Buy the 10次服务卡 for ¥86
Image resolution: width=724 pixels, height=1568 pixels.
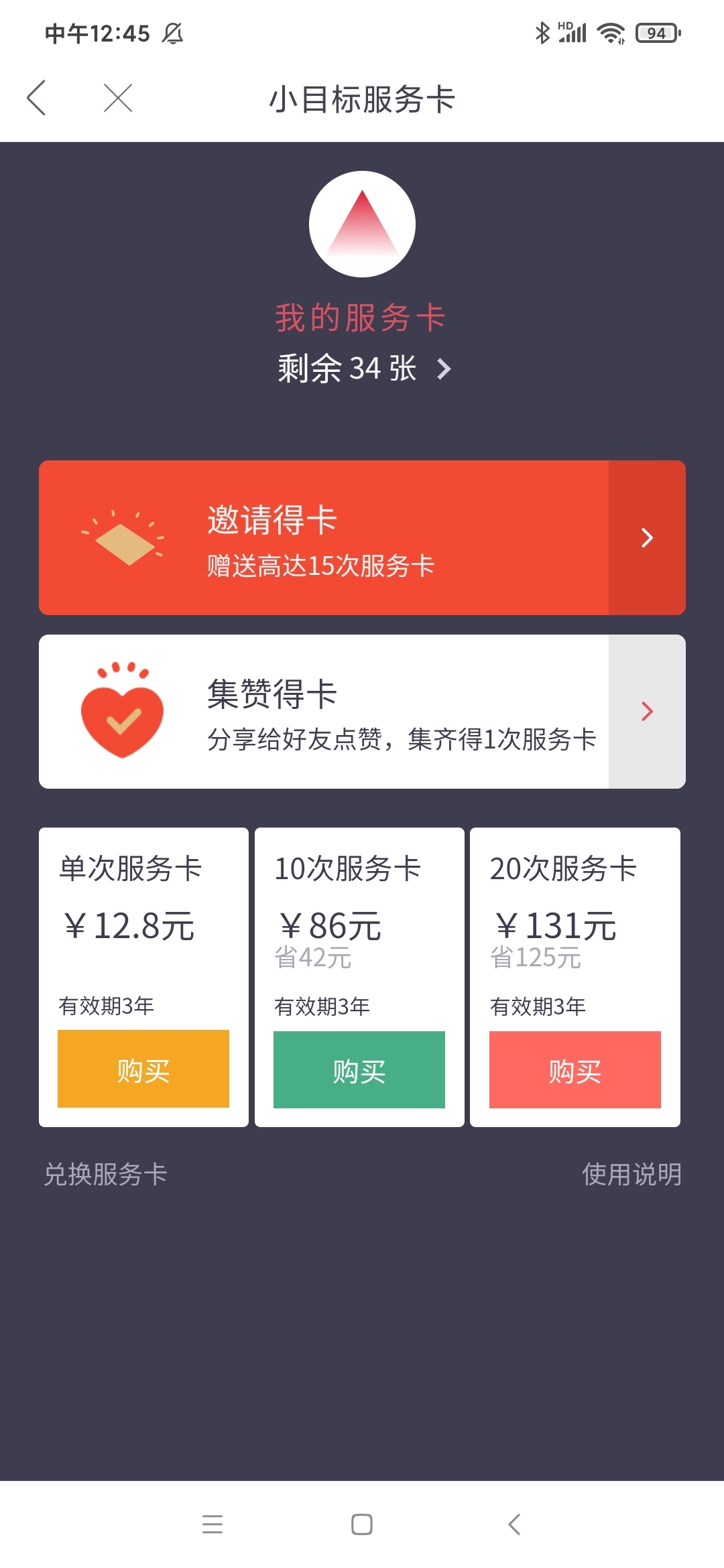pyautogui.click(x=359, y=1069)
